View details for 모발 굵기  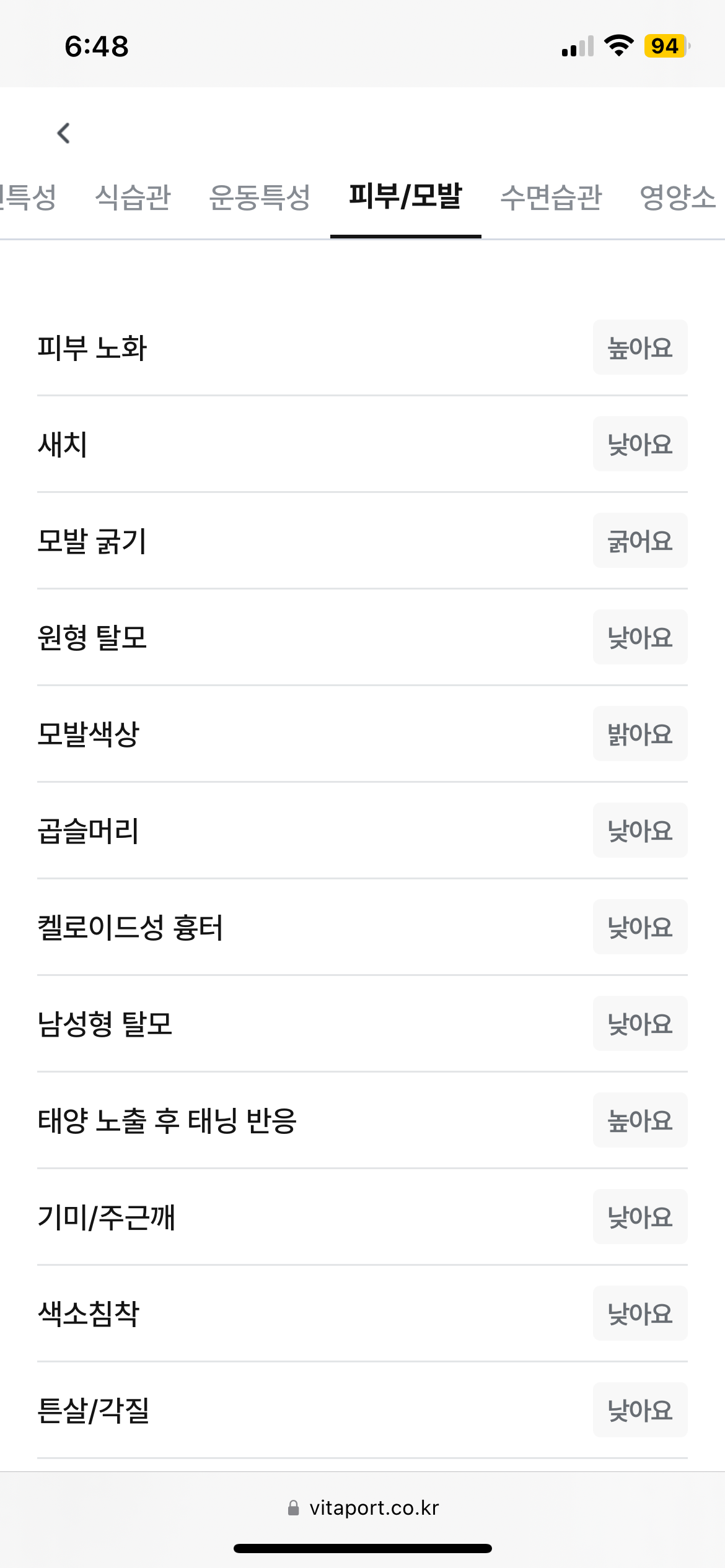pos(362,541)
